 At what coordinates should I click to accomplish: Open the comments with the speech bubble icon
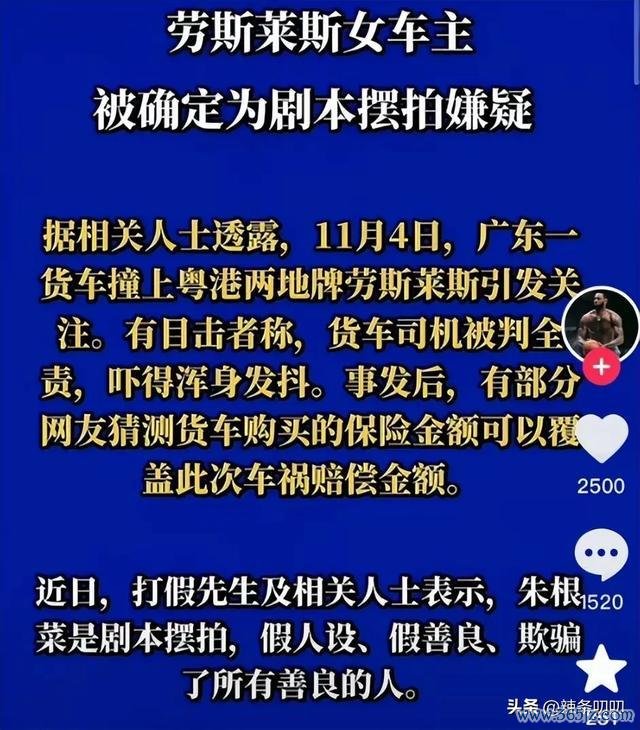tap(603, 557)
